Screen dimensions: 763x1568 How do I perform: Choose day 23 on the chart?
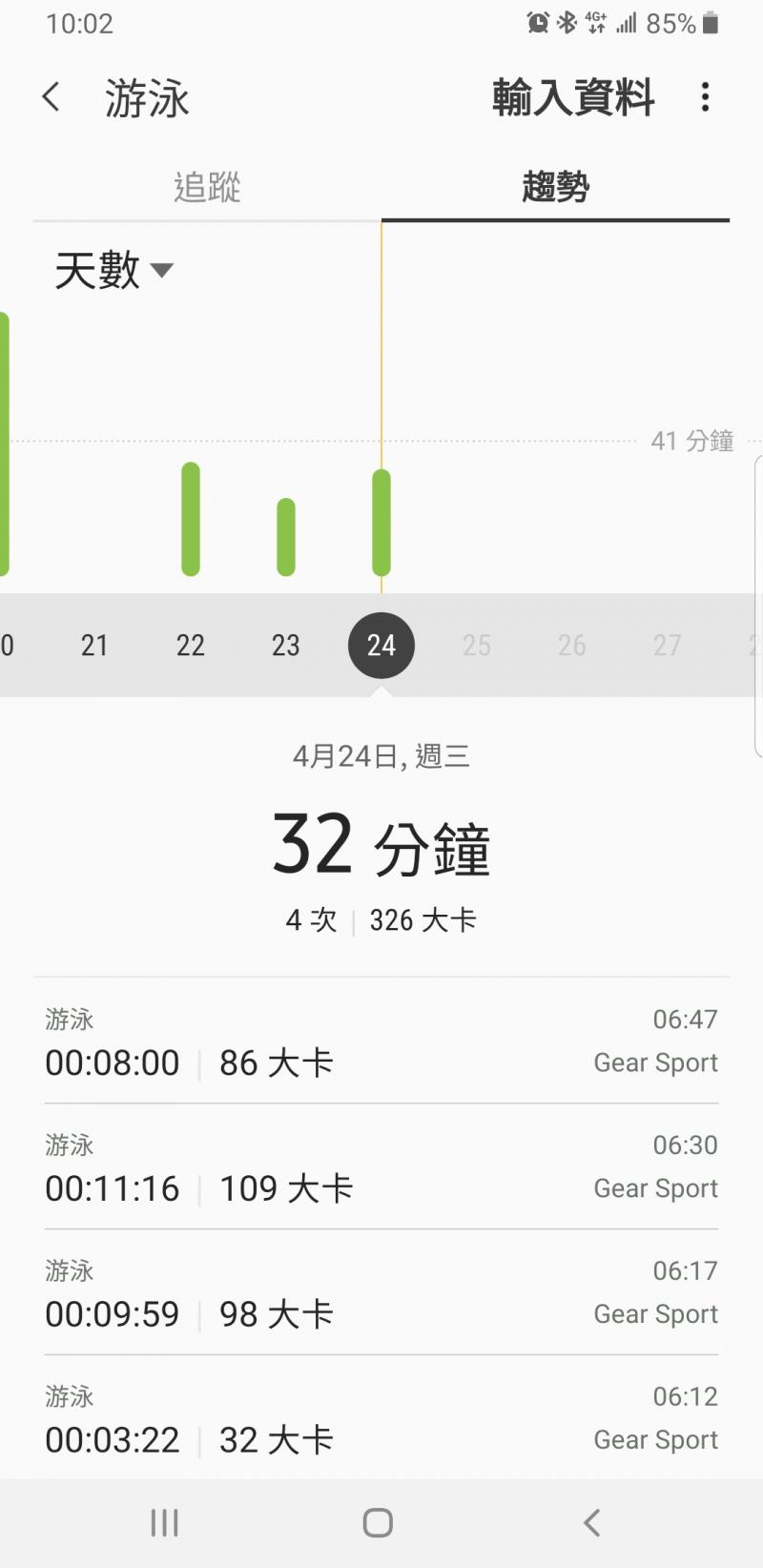pos(286,646)
